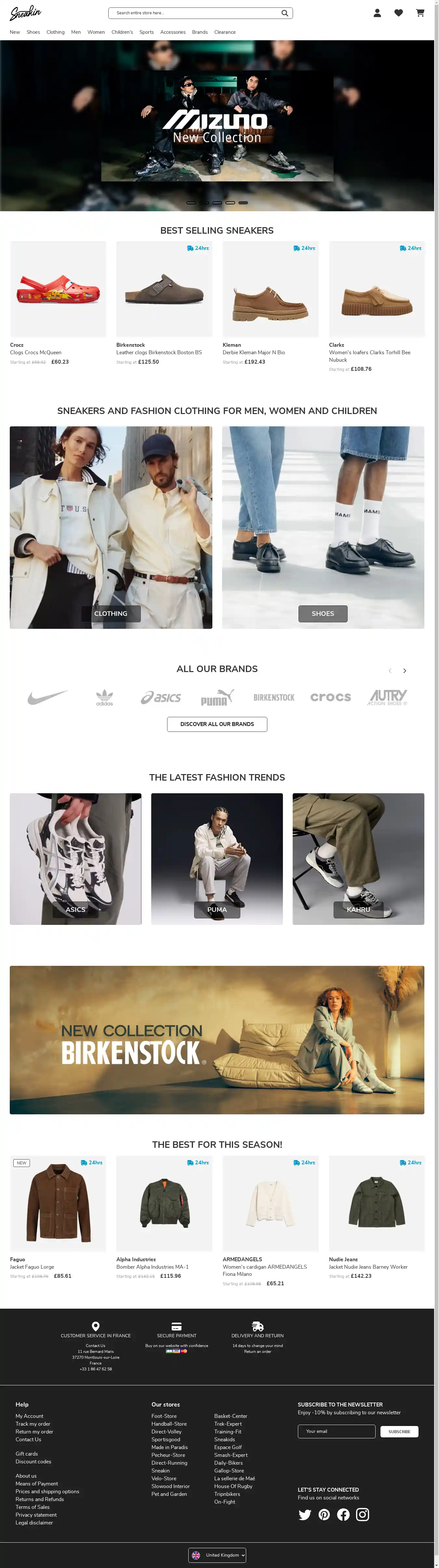Open the Brands navigation item
Screen dimensions: 439x1568
pyautogui.click(x=200, y=32)
